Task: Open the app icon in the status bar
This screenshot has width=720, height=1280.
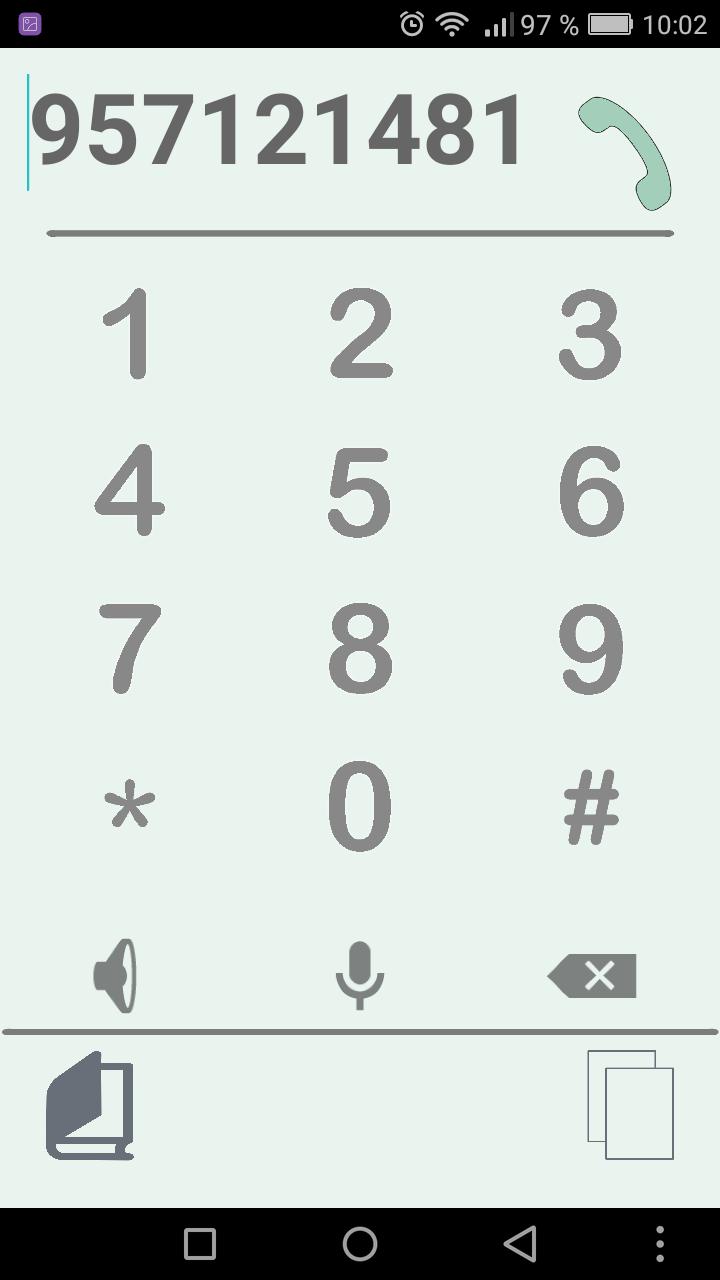Action: click(28, 20)
